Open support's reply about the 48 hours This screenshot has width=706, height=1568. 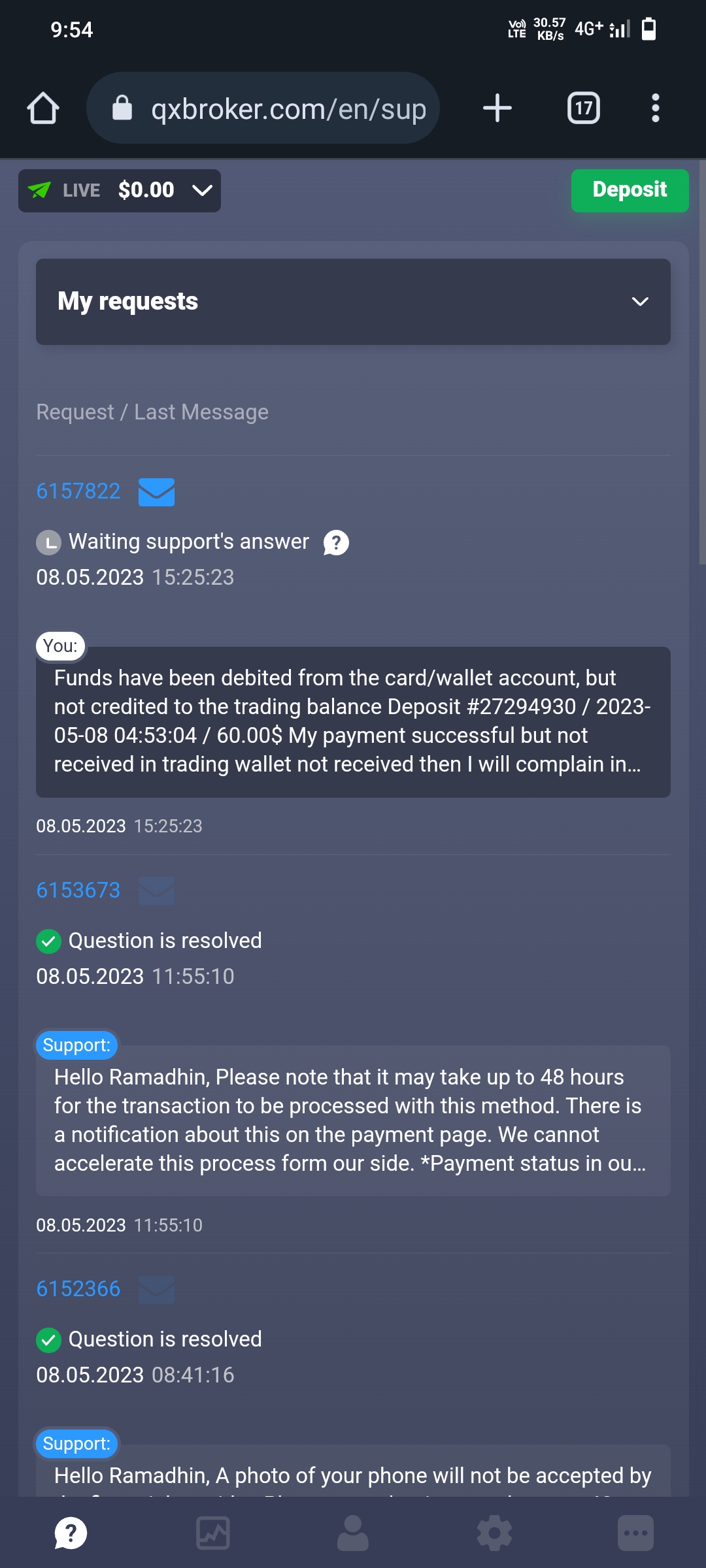[353, 1120]
